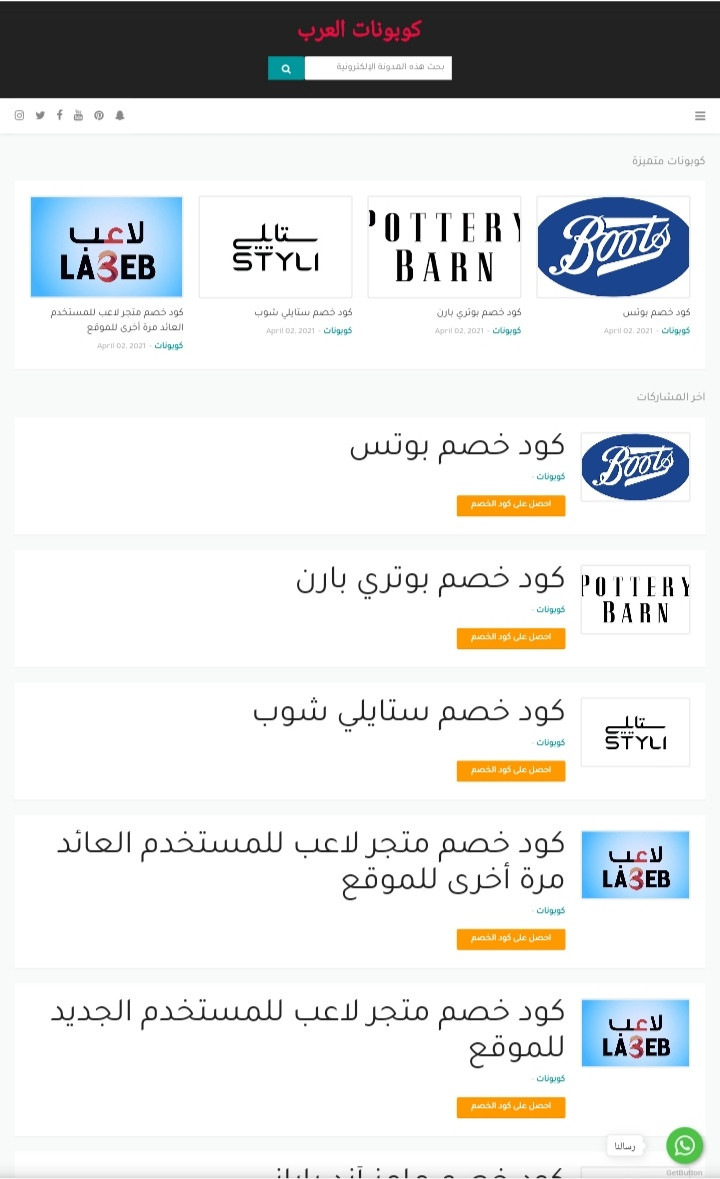This screenshot has width=720, height=1179.
Task: Open WhatsApp chat floating button
Action: click(685, 1145)
